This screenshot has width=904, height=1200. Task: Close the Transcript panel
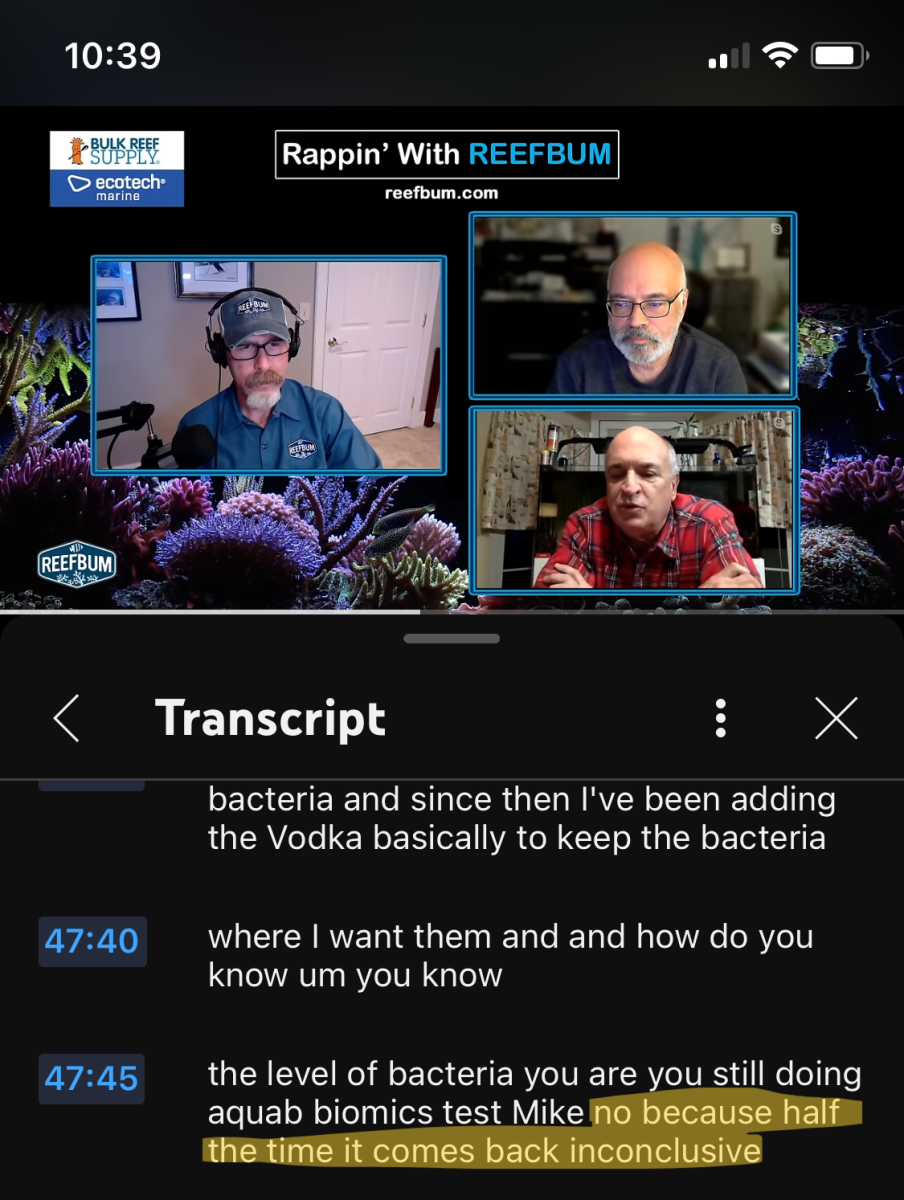point(836,718)
